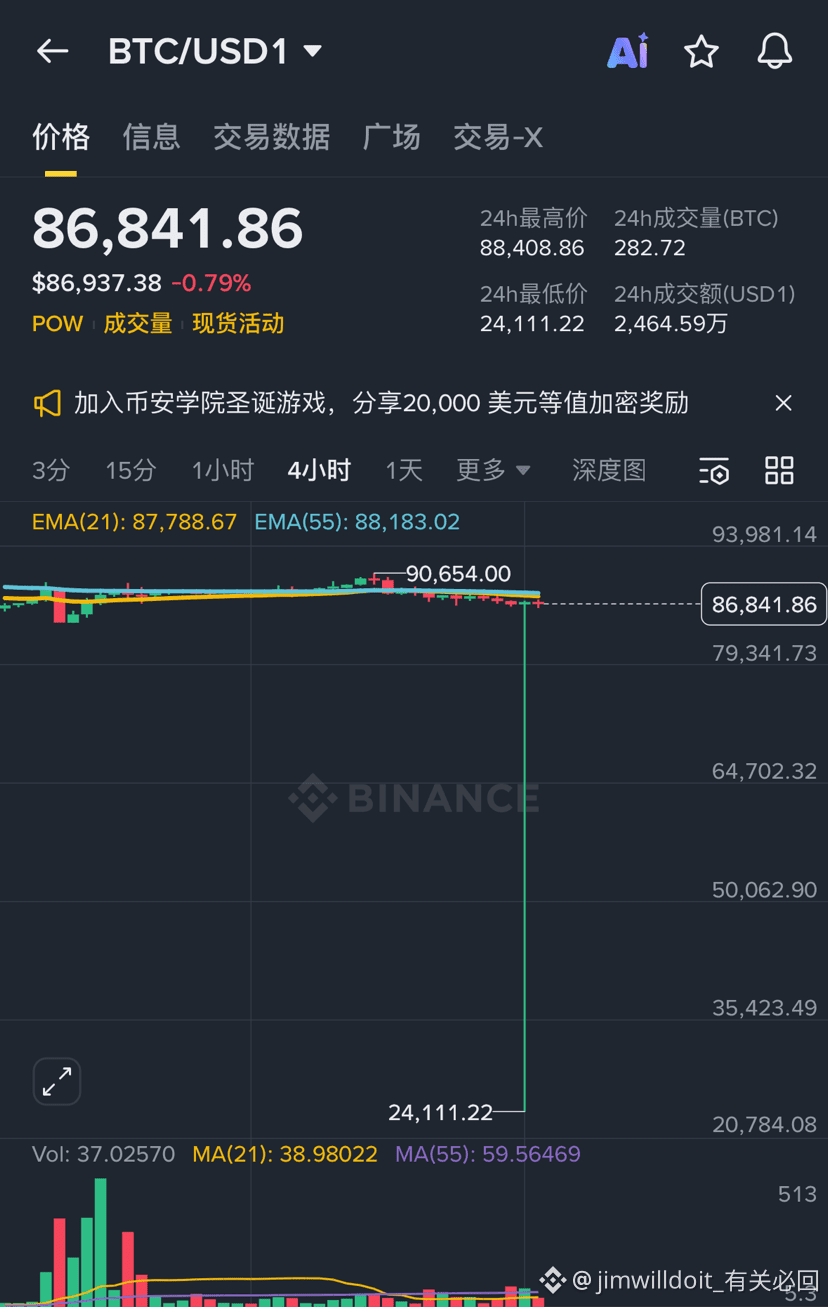828x1307 pixels.
Task: Open the chart indicator settings icon
Action: pyautogui.click(x=714, y=470)
